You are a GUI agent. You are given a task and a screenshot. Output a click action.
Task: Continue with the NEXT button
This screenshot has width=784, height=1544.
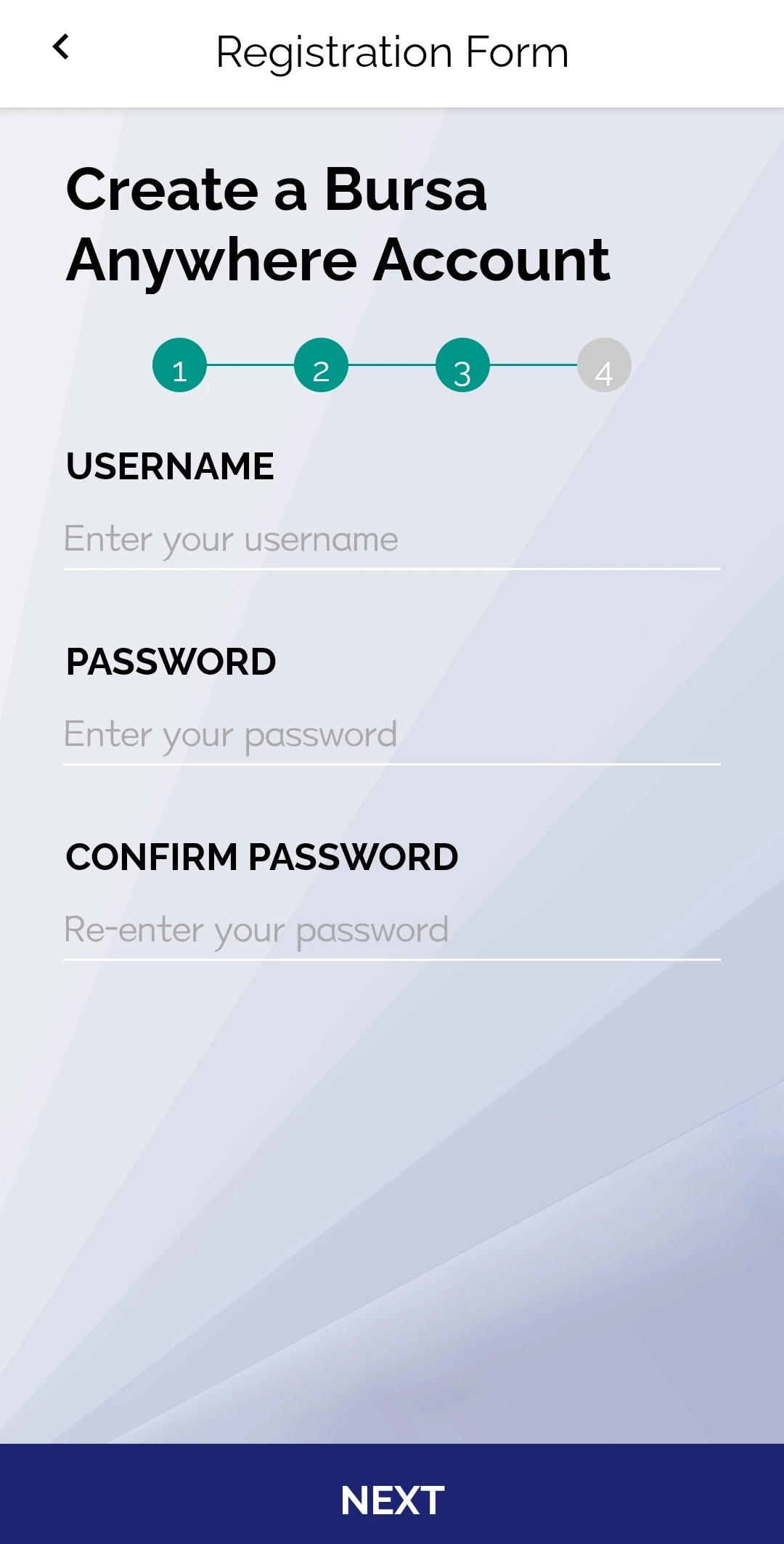pyautogui.click(x=392, y=1494)
